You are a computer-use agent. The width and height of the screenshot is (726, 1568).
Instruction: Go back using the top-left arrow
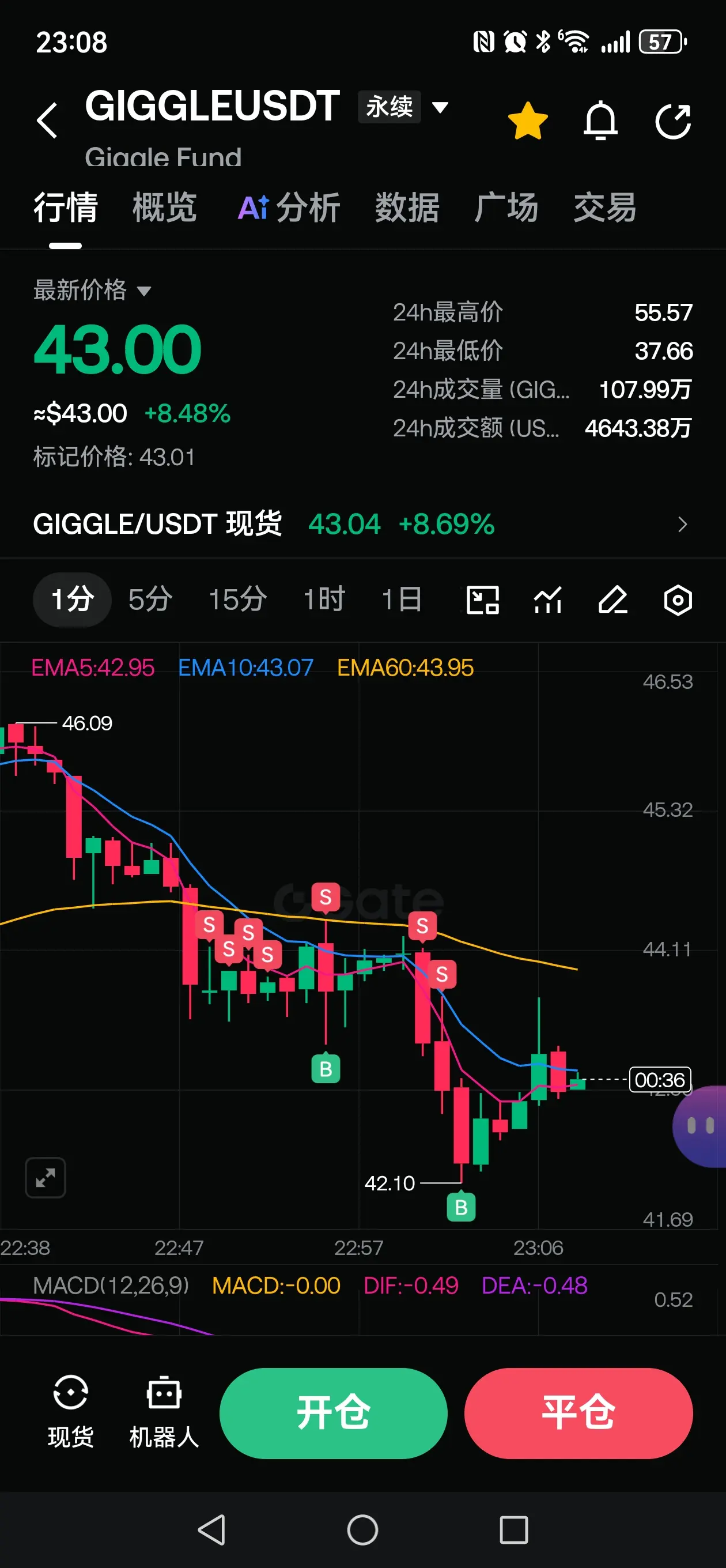47,120
